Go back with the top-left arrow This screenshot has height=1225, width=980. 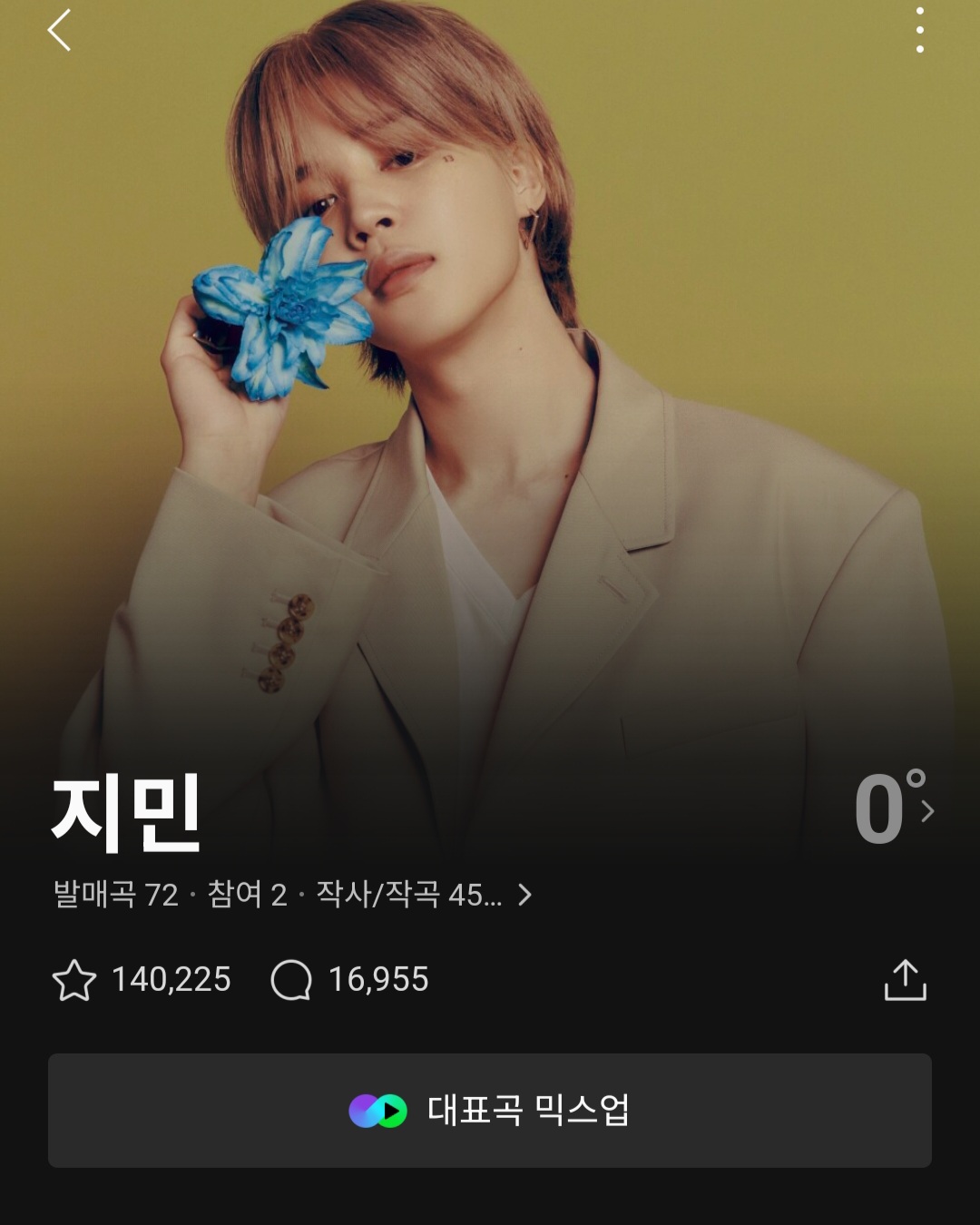pos(60,31)
